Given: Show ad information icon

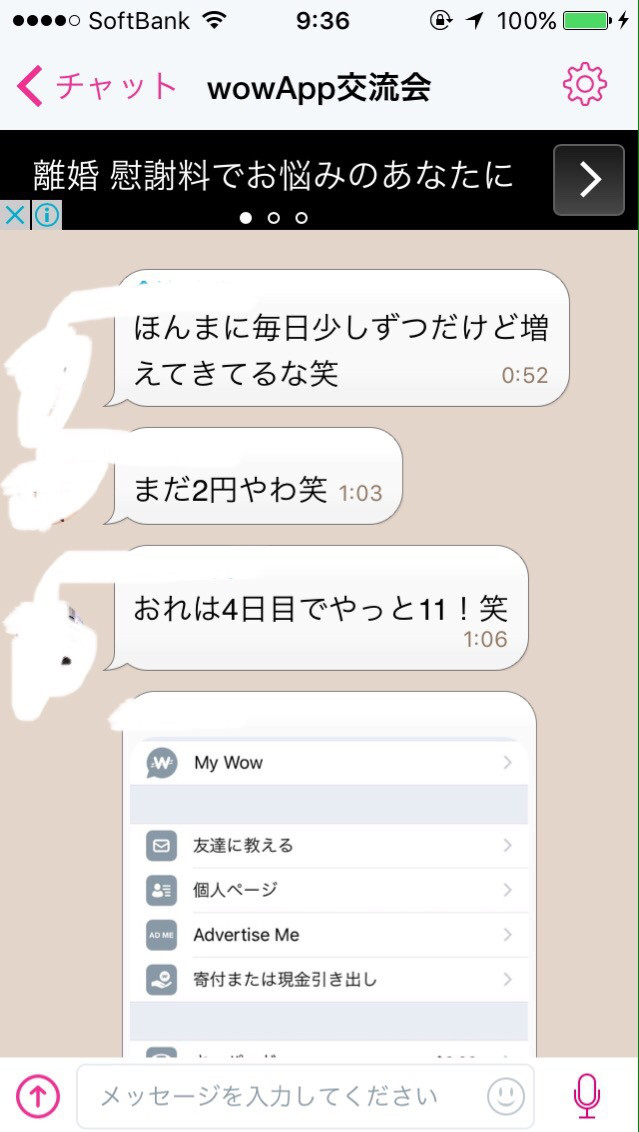Looking at the screenshot, I should (47, 215).
